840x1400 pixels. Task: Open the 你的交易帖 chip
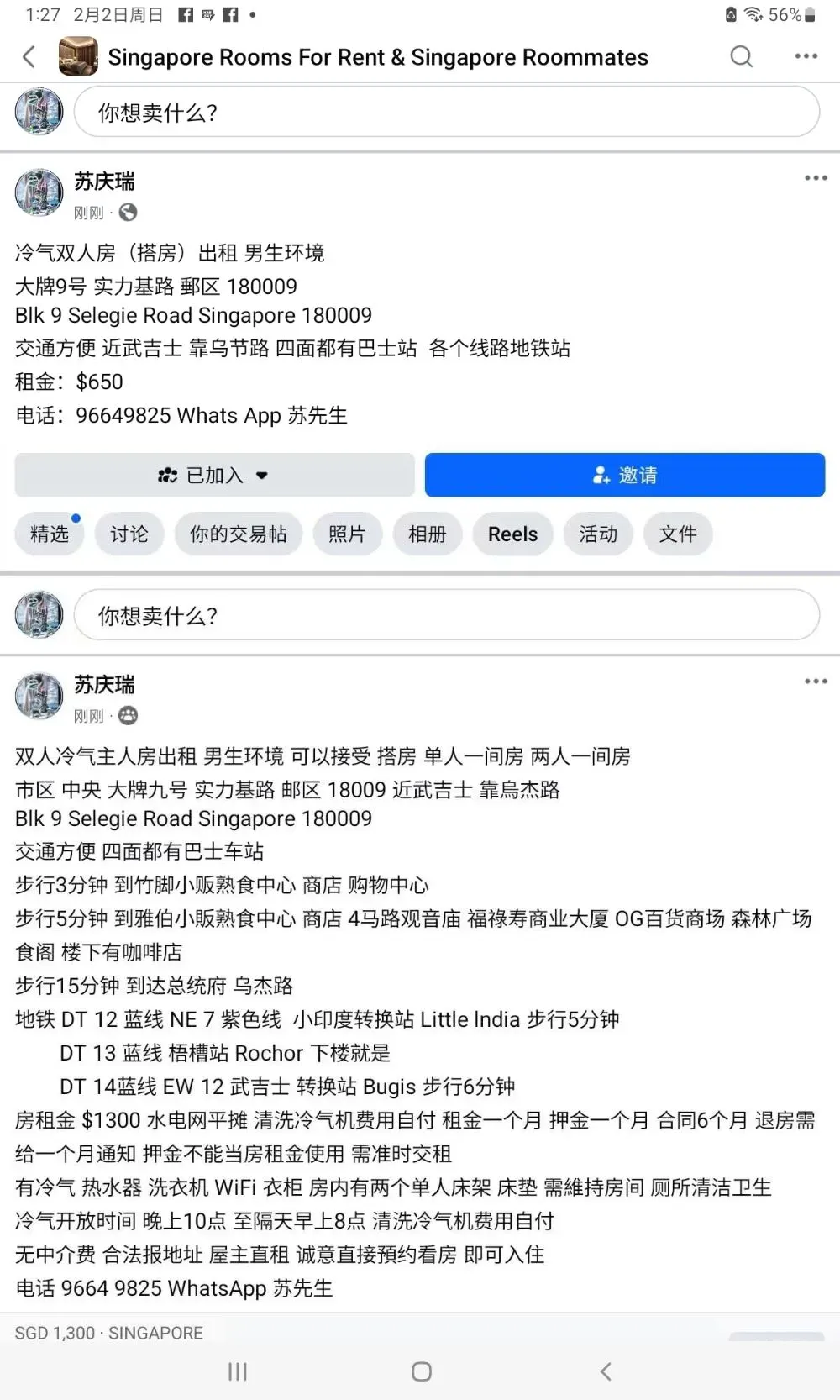click(x=239, y=534)
